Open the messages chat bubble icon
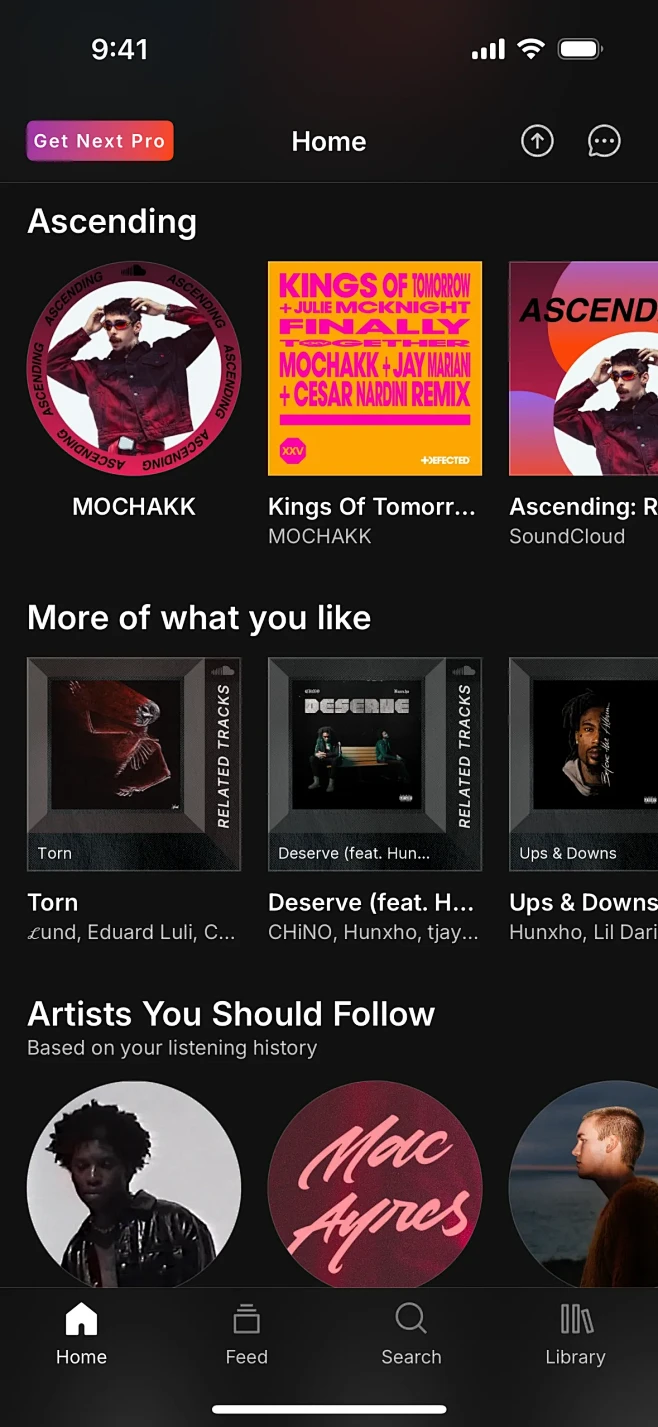The height and width of the screenshot is (1427, 658). point(603,141)
